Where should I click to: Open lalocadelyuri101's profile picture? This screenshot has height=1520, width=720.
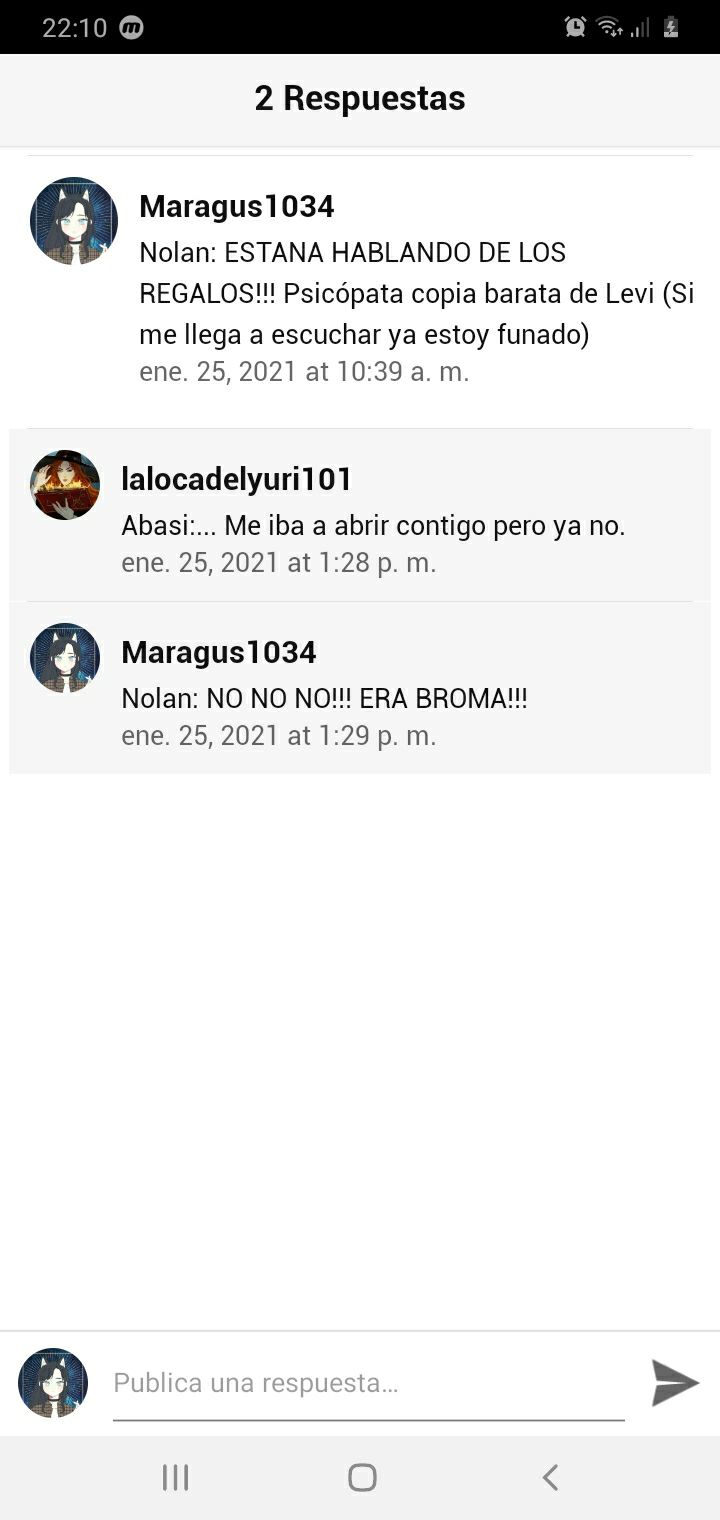tap(65, 484)
